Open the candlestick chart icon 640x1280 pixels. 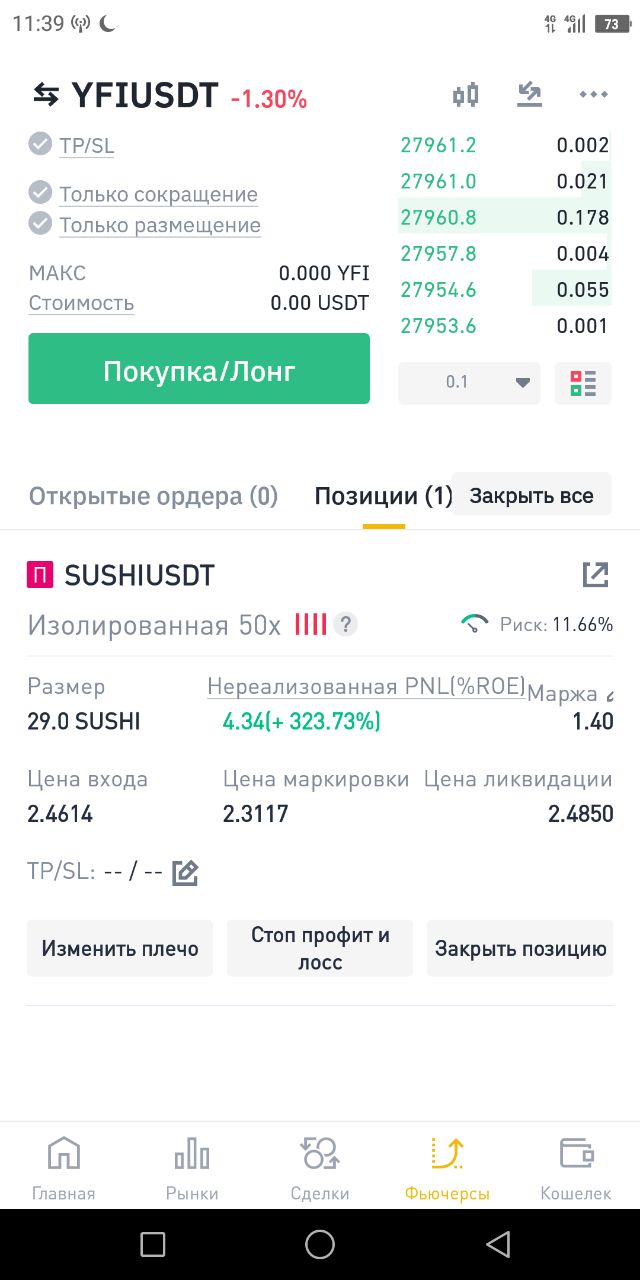pos(465,95)
